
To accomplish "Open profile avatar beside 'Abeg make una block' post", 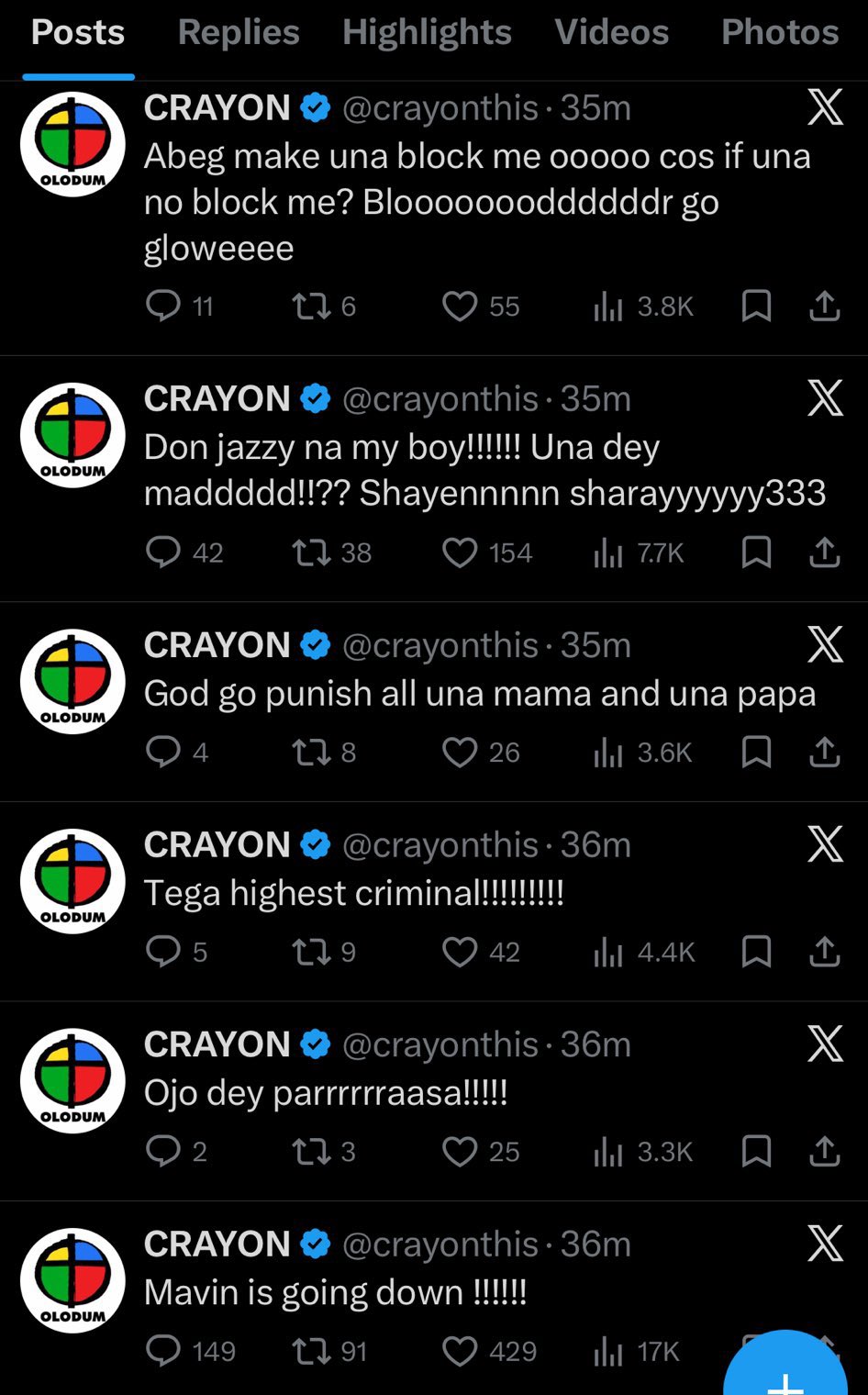I will click(x=72, y=144).
